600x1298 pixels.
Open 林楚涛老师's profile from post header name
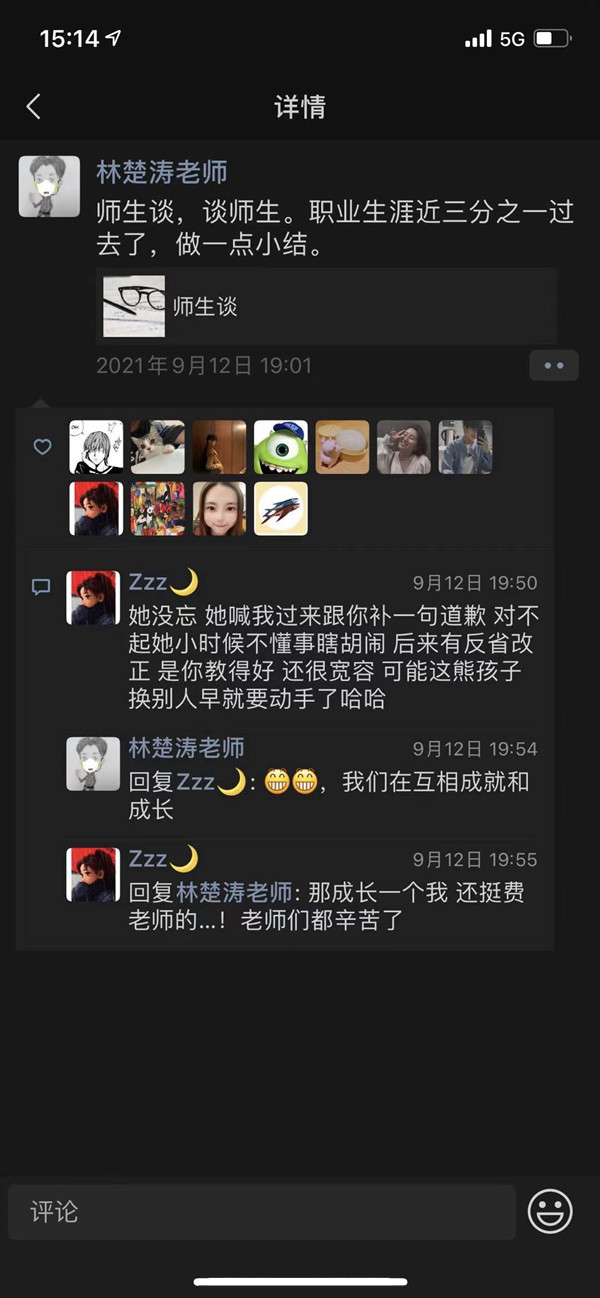(x=161, y=172)
